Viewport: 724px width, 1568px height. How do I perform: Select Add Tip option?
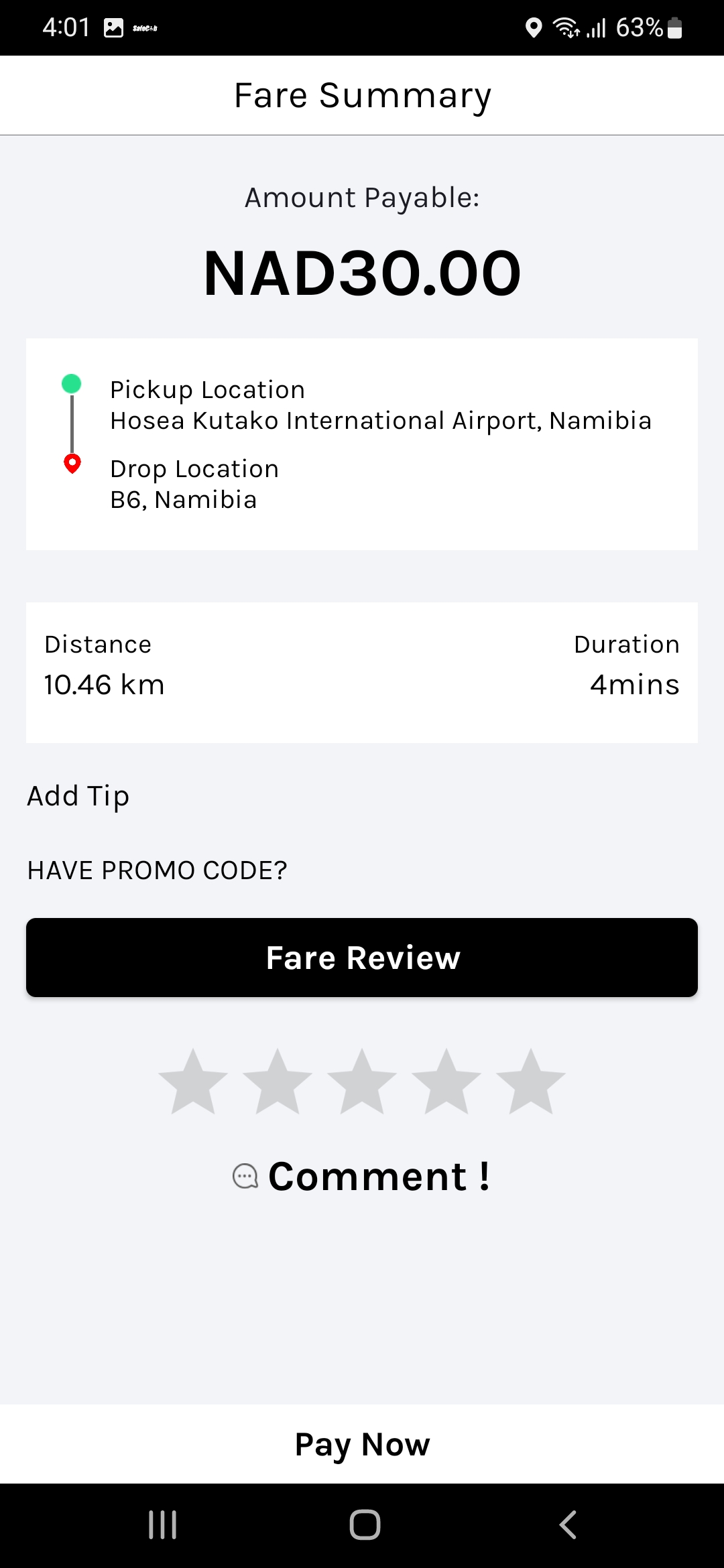point(78,796)
